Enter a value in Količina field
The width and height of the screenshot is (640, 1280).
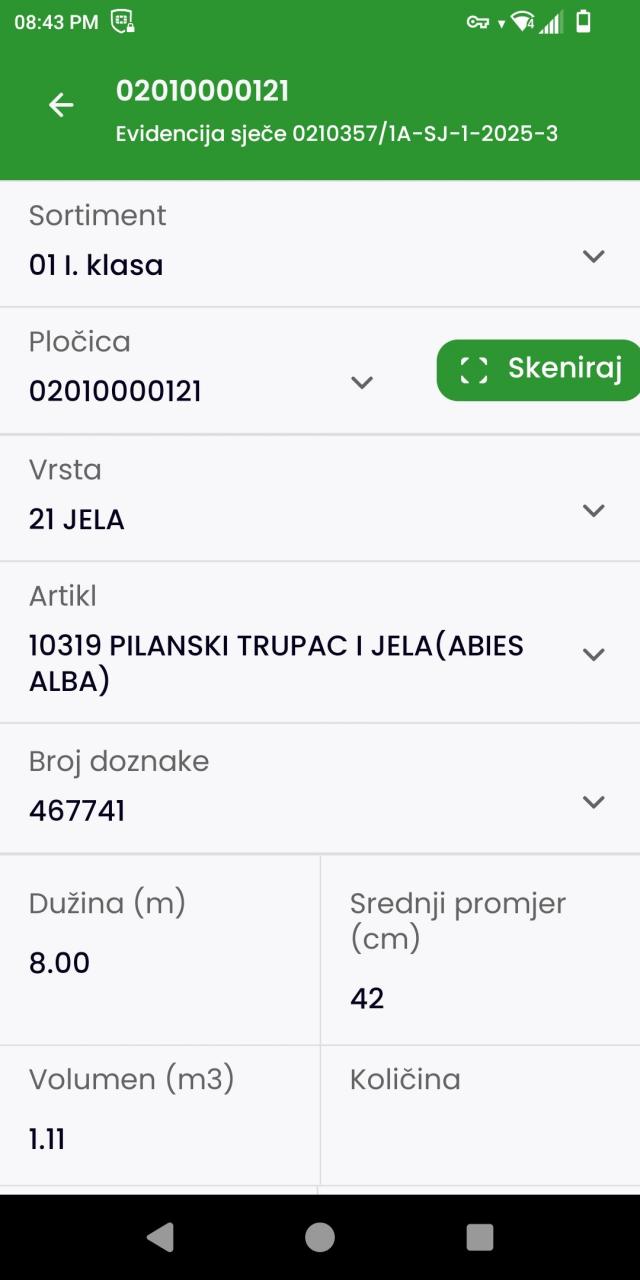pos(481,1116)
